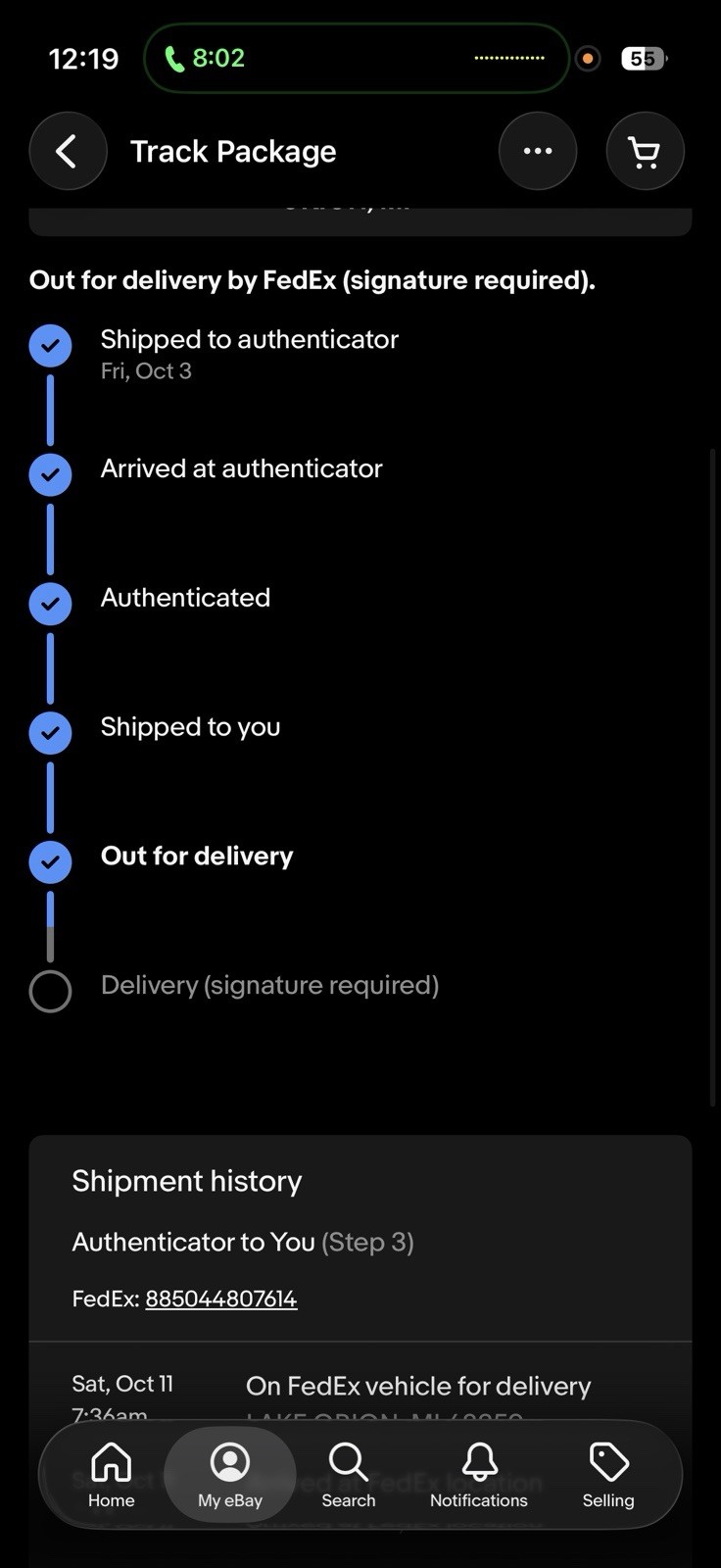Open the three-dot overflow menu
The width and height of the screenshot is (721, 1568).
tap(537, 151)
